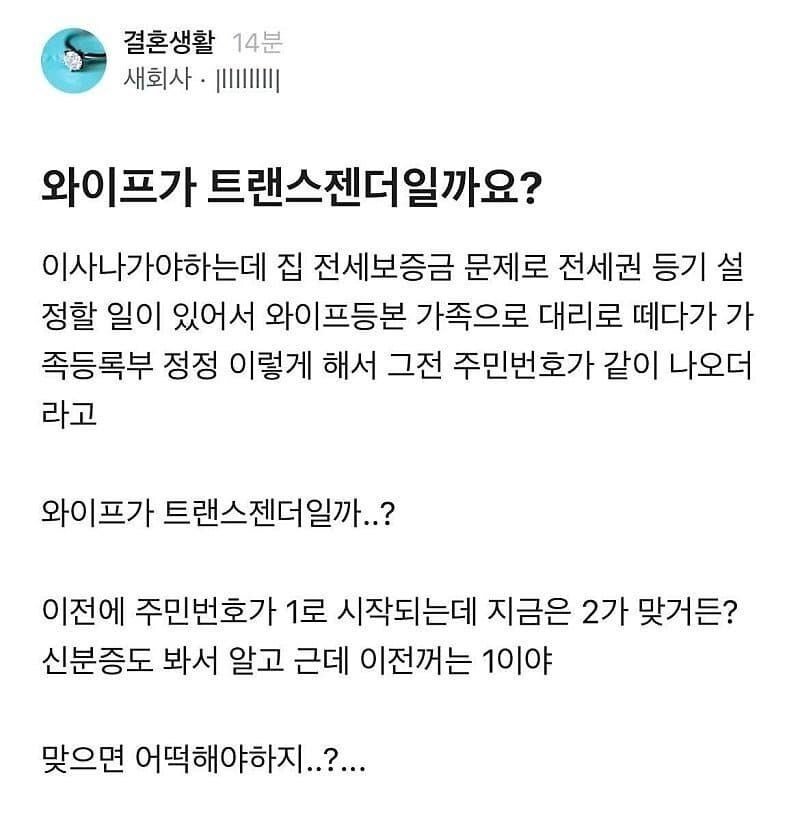The image size is (800, 814).
Task: Open the 결혼생활 topic channel
Action: click(167, 43)
